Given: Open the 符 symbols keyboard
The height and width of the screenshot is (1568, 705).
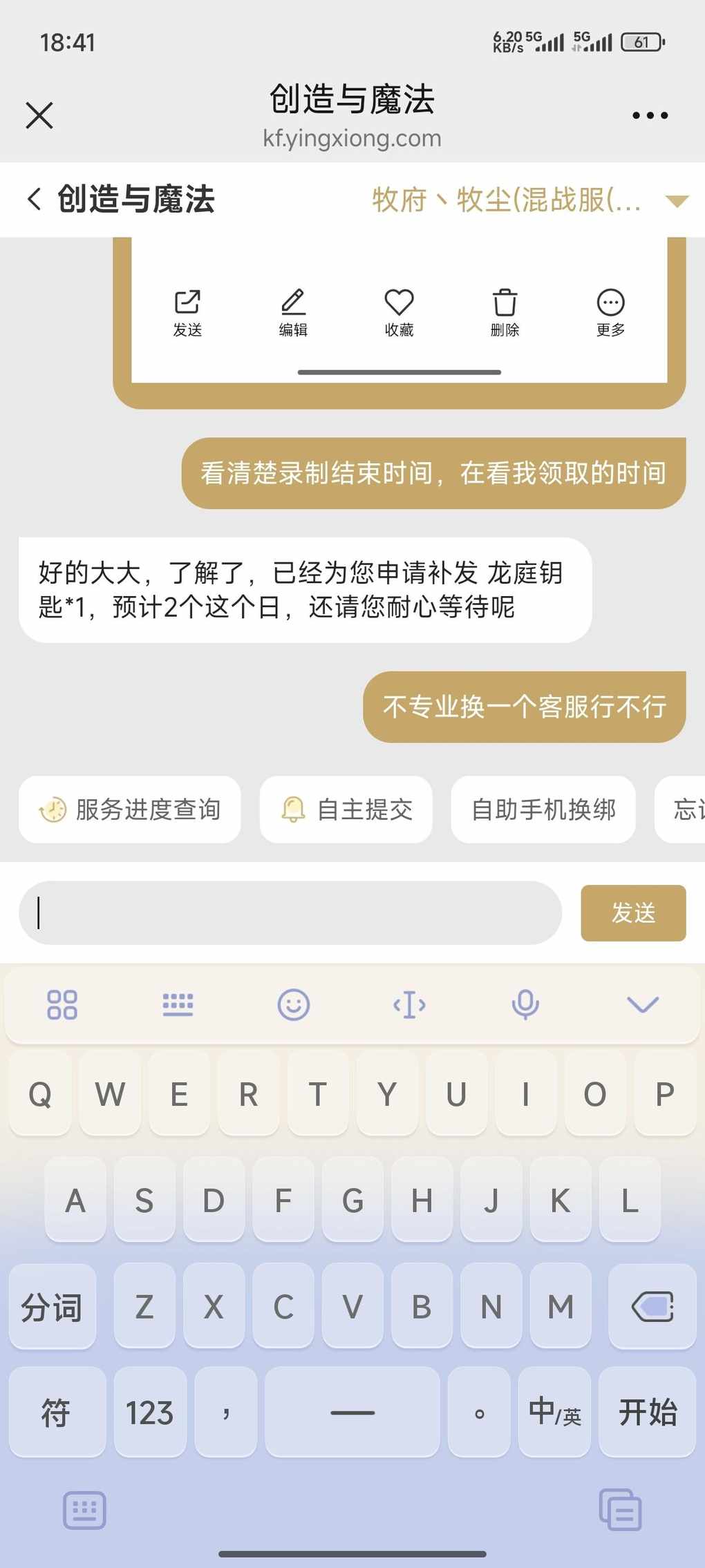Looking at the screenshot, I should [x=57, y=1412].
